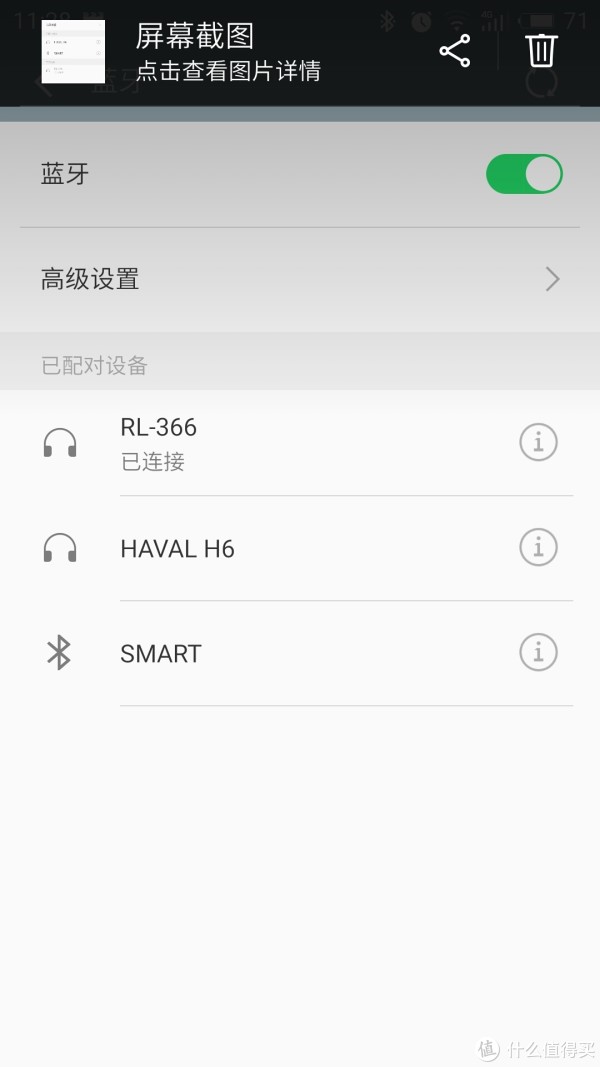Screen dimensions: 600x1067
Task: Turn off the 蓝牙 Bluetooth switch
Action: pyautogui.click(x=524, y=174)
